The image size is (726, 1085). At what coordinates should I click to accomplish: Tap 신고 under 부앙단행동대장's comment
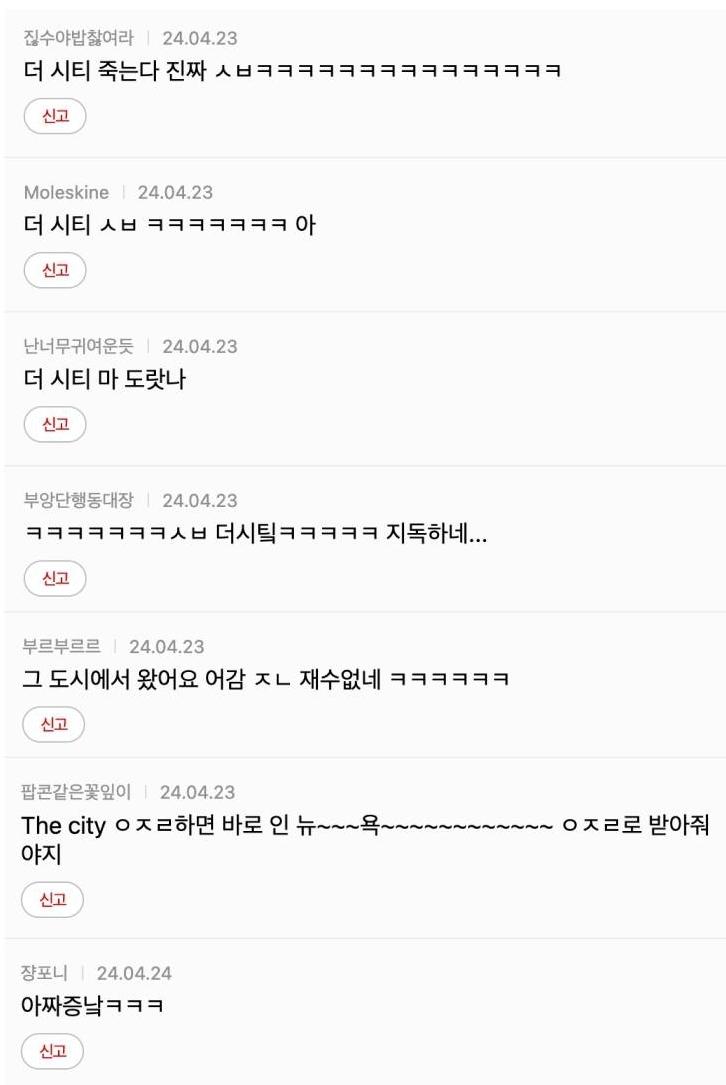(55, 578)
